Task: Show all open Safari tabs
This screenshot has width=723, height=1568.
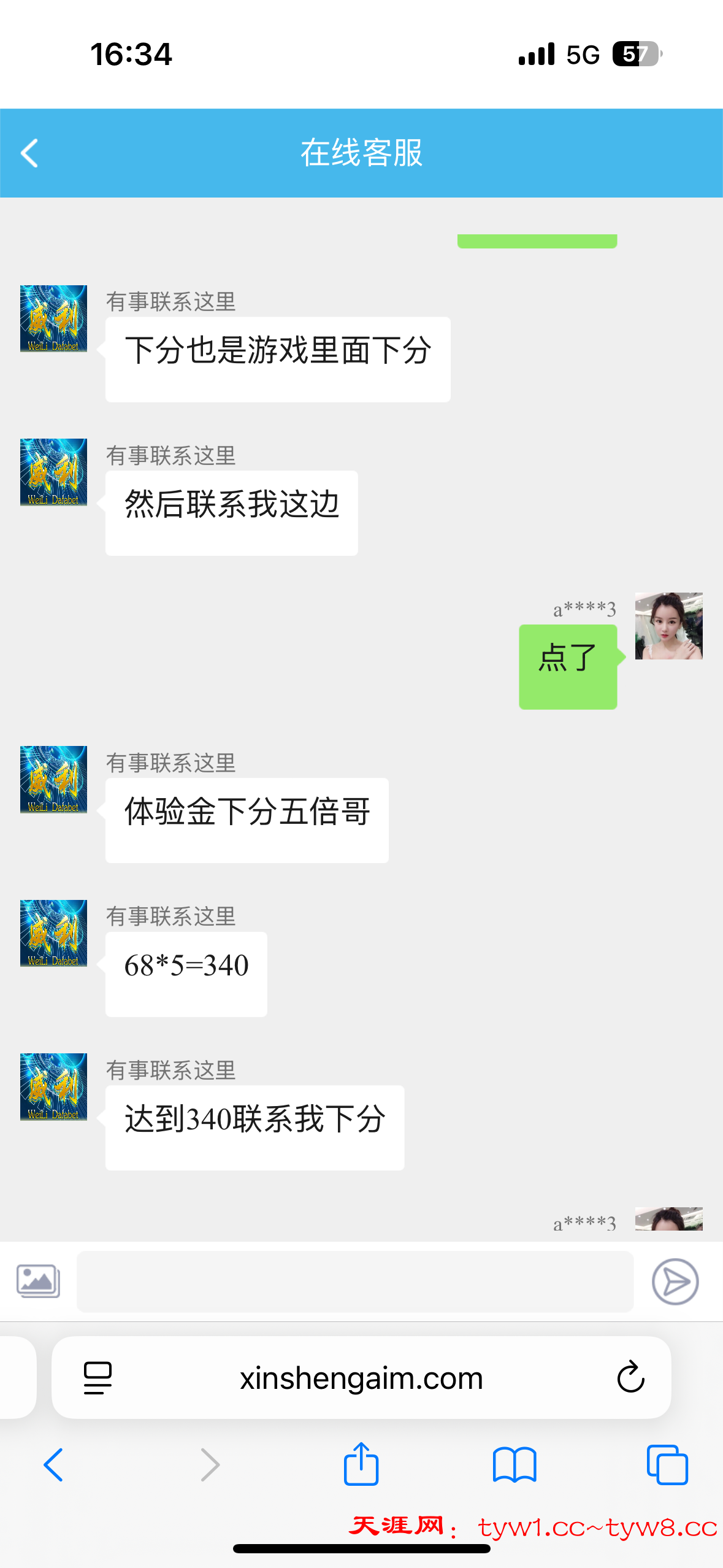Action: (667, 1465)
